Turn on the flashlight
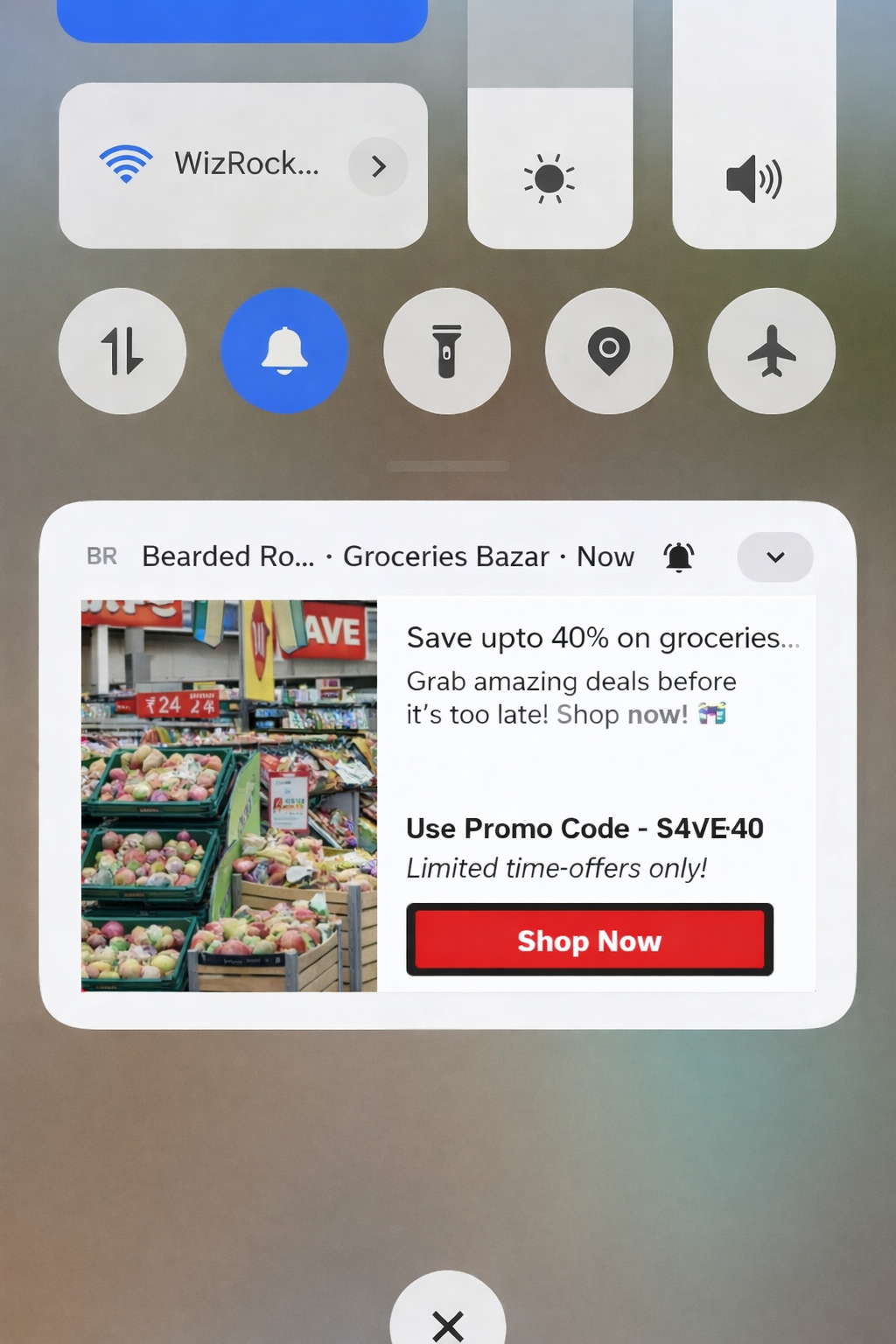Screen dimensions: 896x1344 click(447, 351)
